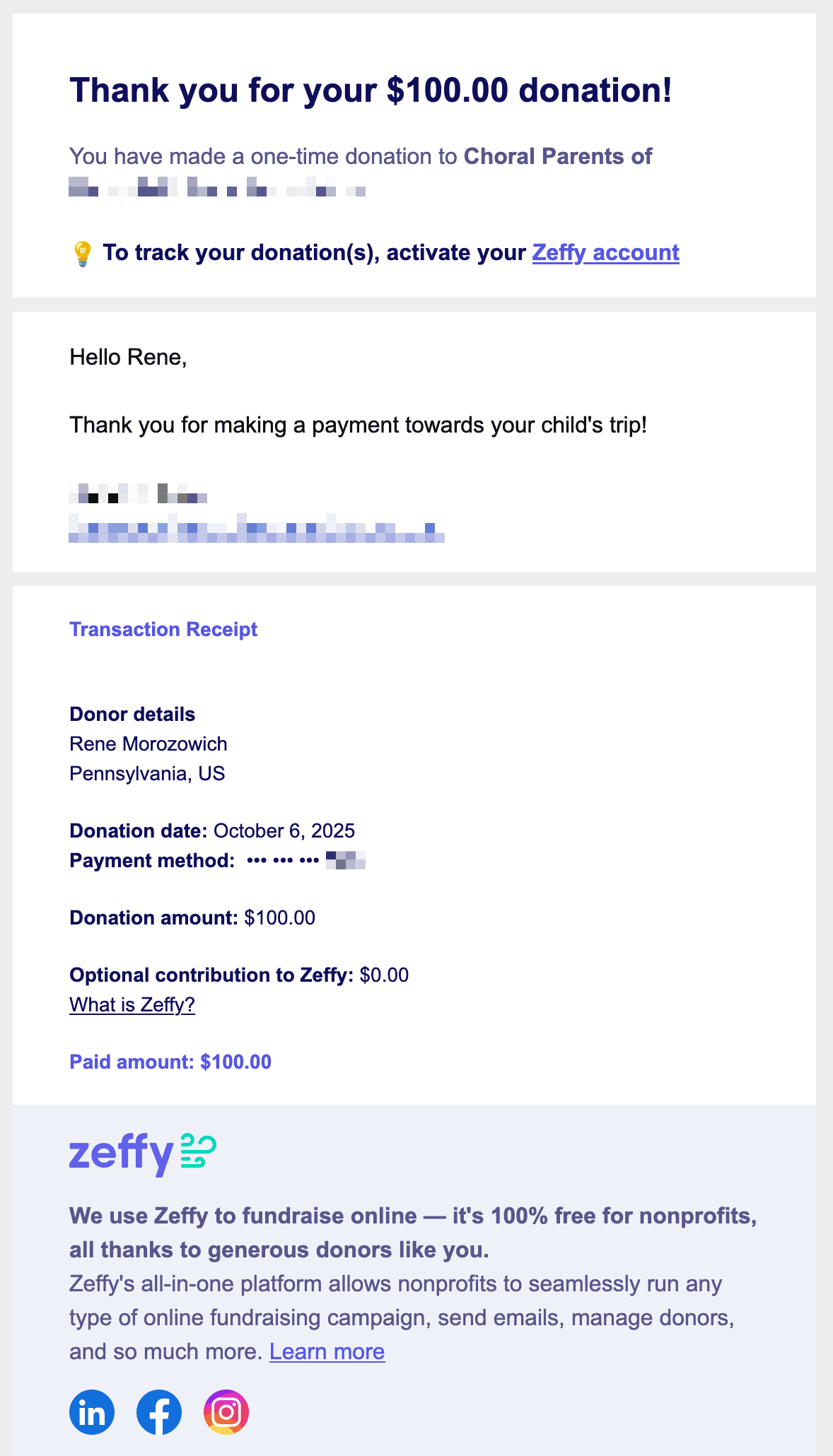Screen dimensions: 833x1456
Task: Visit Zeffy's Facebook page icon
Action: pos(159,1412)
